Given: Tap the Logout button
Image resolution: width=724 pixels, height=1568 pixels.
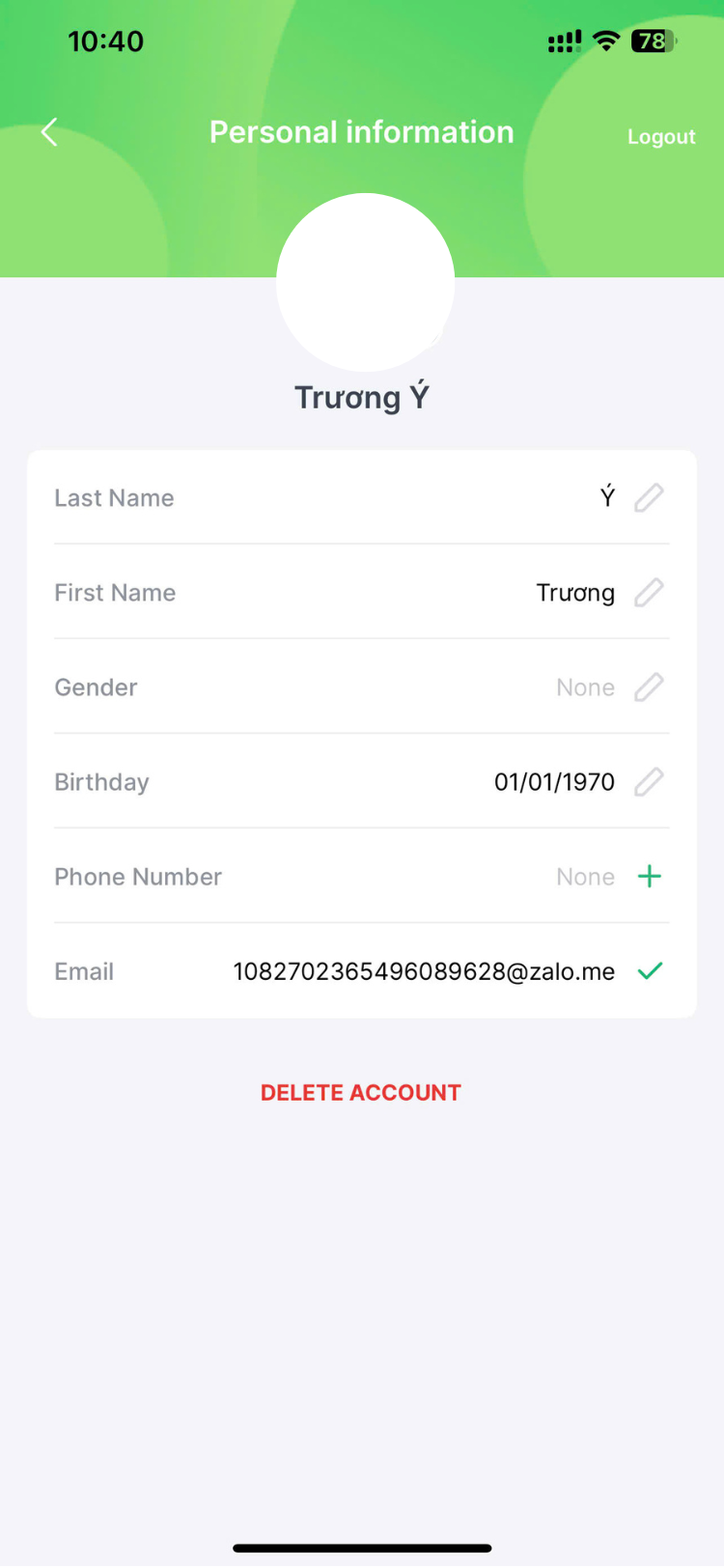Looking at the screenshot, I should (x=661, y=136).
